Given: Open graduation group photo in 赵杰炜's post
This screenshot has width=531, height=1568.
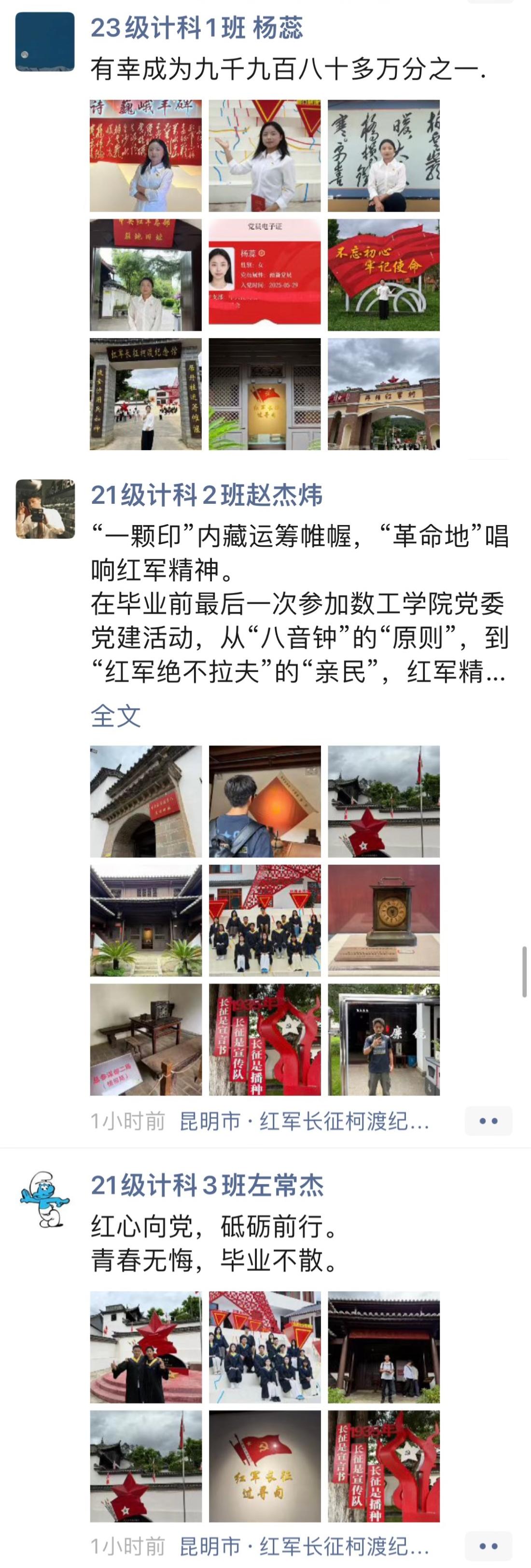Looking at the screenshot, I should tap(265, 920).
